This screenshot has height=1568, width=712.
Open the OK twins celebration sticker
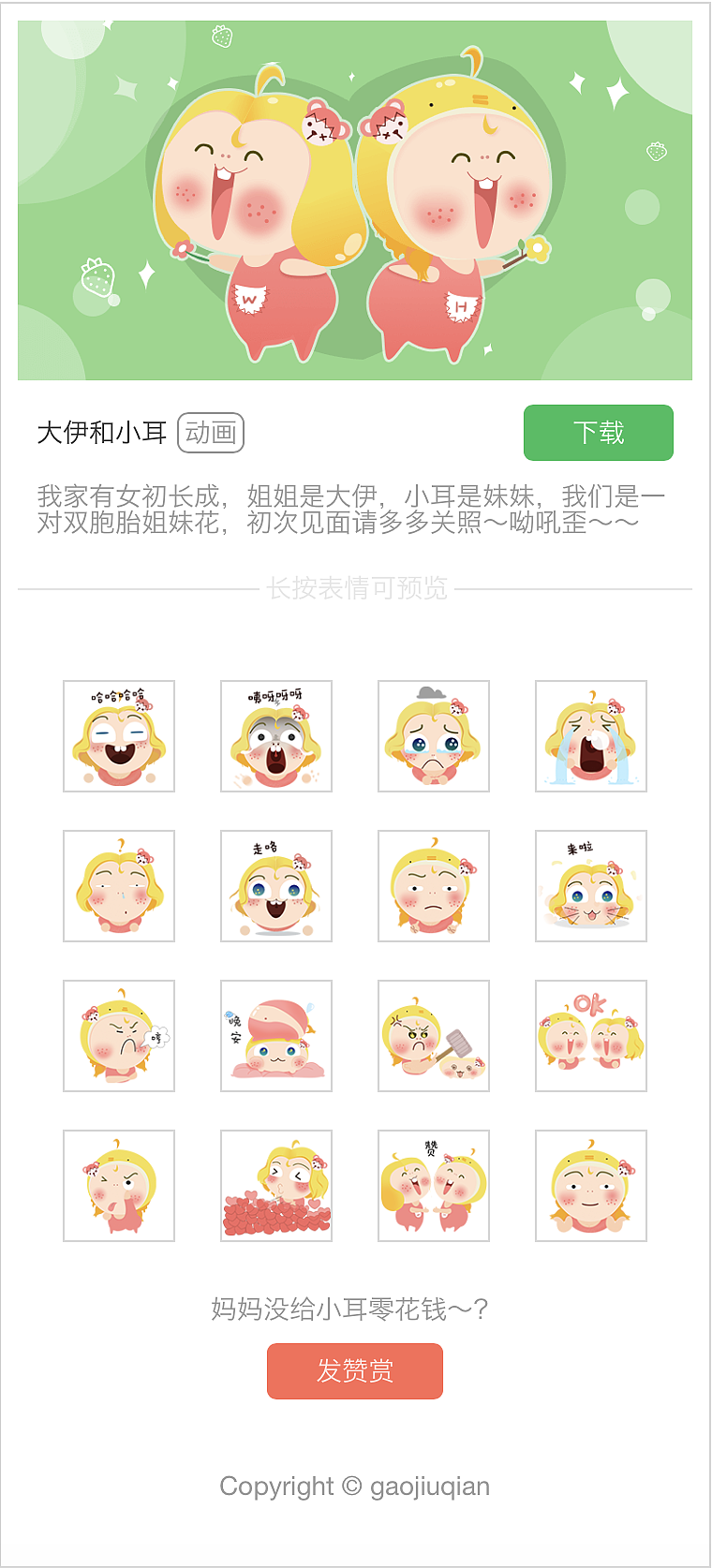click(591, 1036)
